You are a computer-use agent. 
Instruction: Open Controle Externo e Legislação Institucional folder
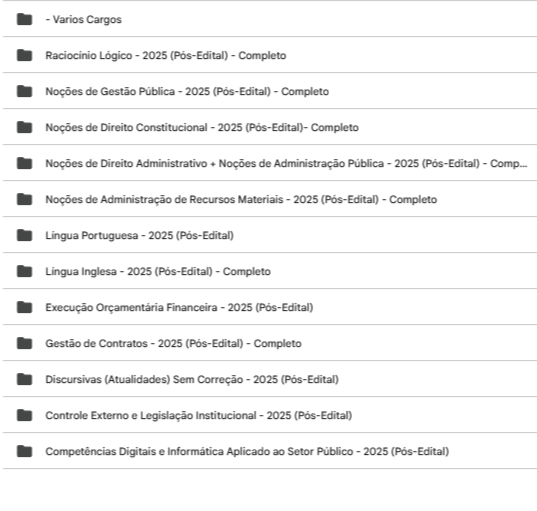[270, 415]
